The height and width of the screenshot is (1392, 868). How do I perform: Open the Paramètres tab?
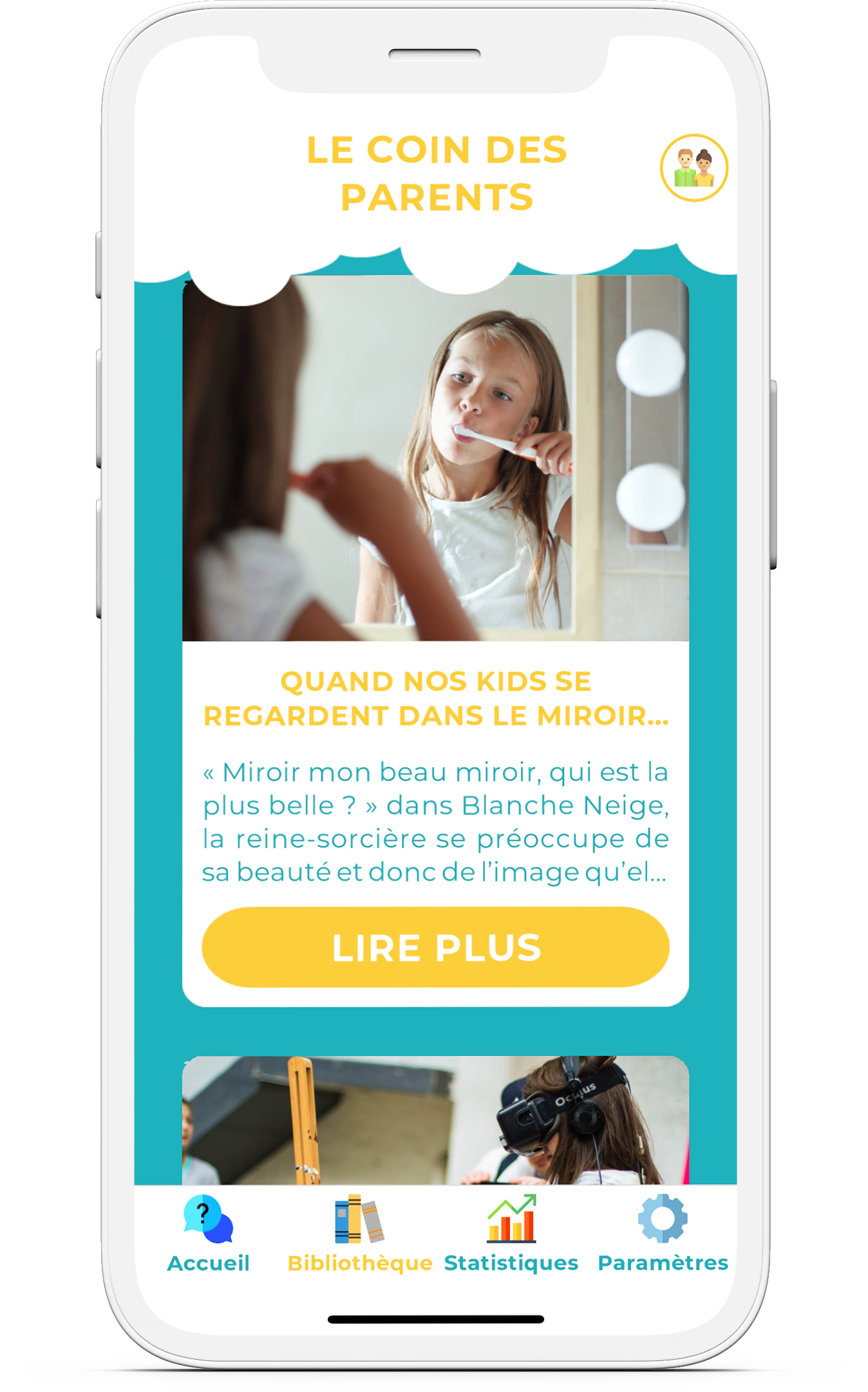[663, 1234]
